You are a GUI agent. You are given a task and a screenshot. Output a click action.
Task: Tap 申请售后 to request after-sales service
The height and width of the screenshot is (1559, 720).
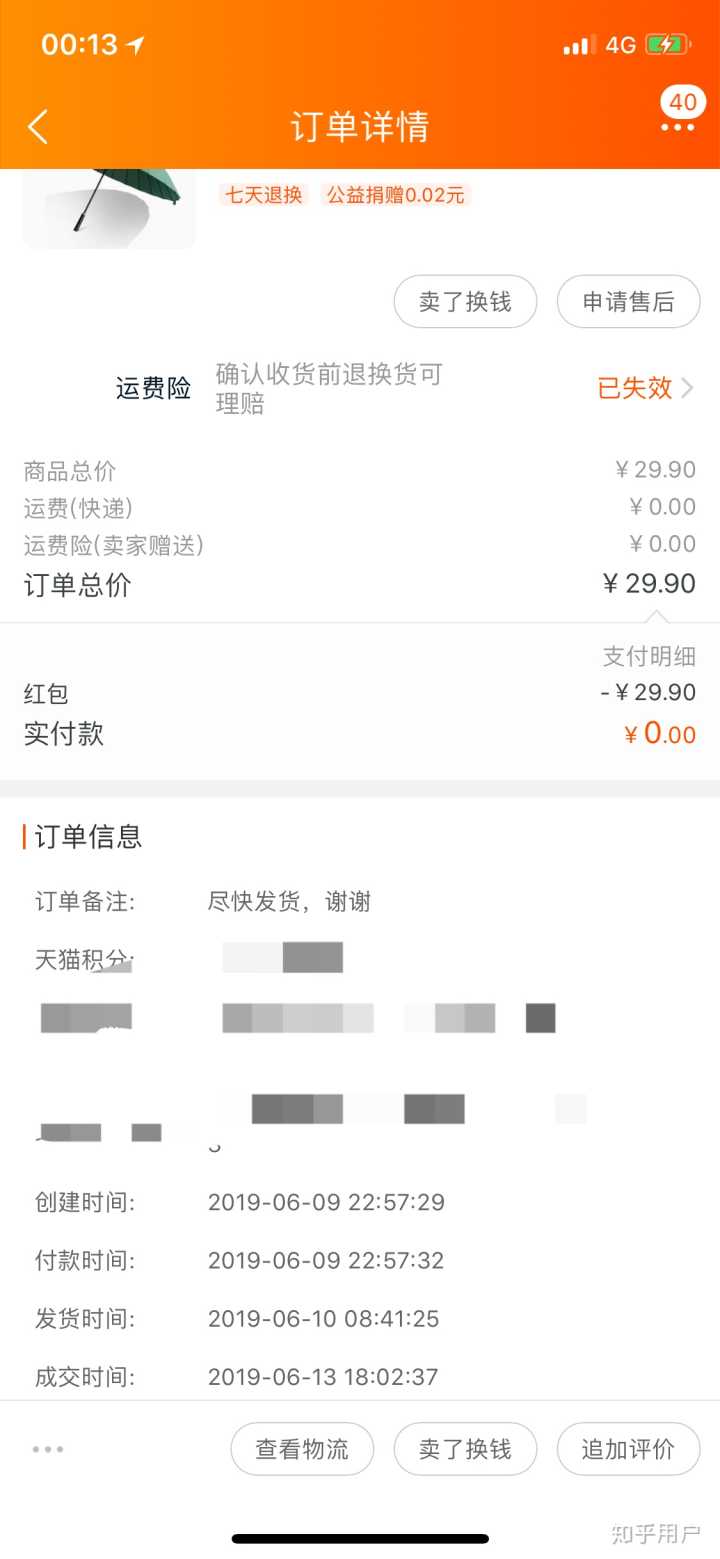[x=628, y=302]
